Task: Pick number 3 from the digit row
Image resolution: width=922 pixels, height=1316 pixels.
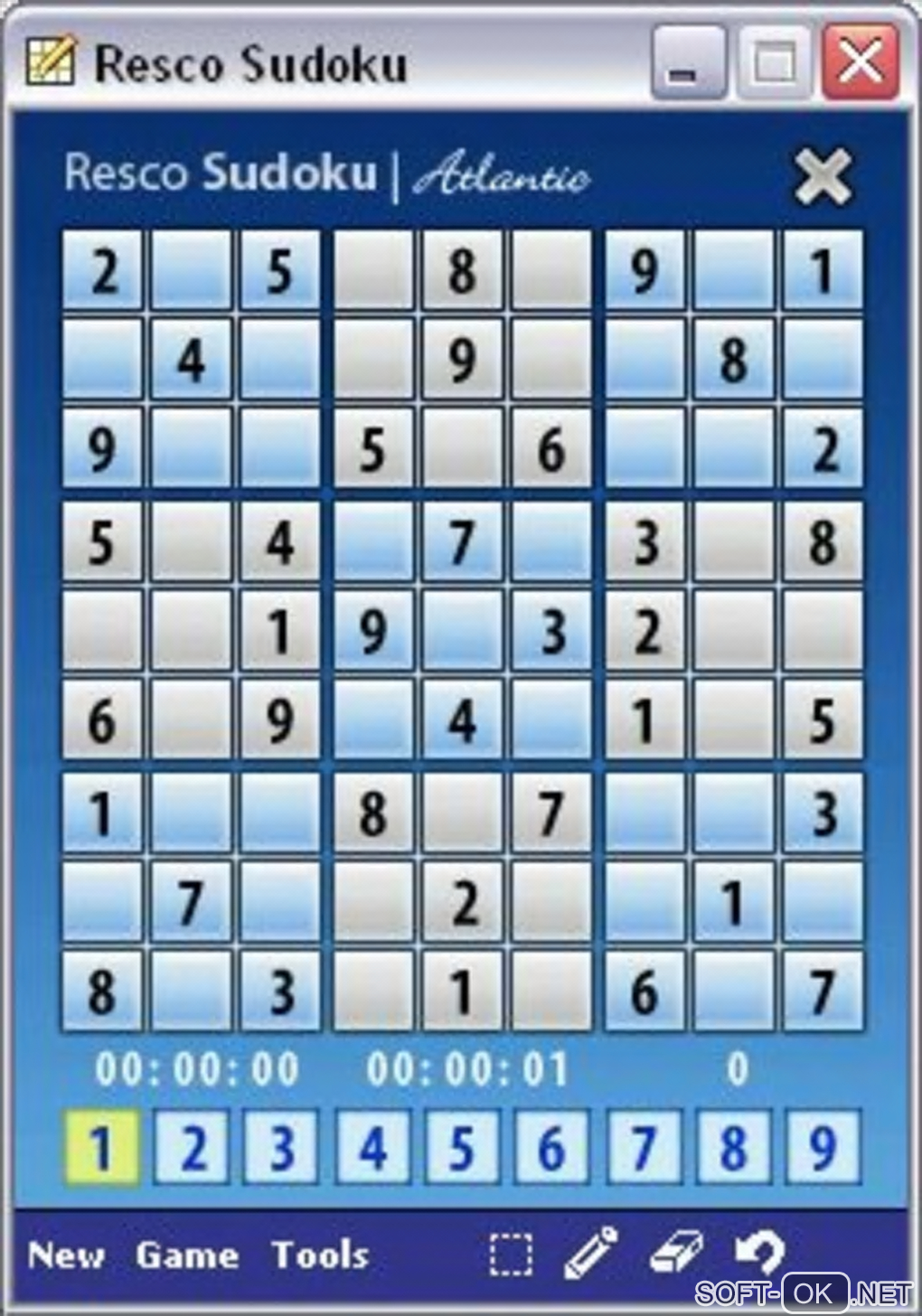Action: pyautogui.click(x=281, y=1148)
